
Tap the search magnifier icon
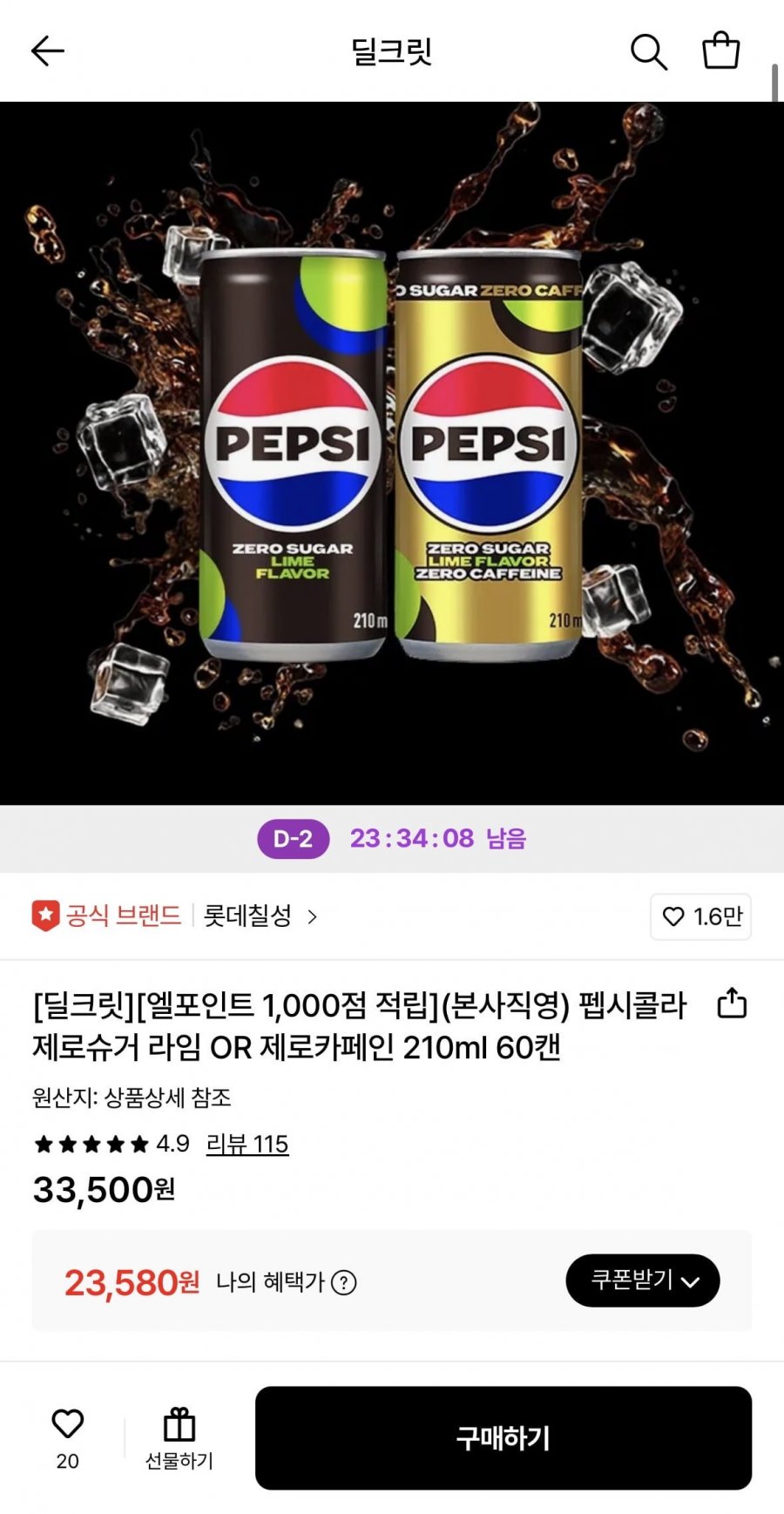click(650, 52)
